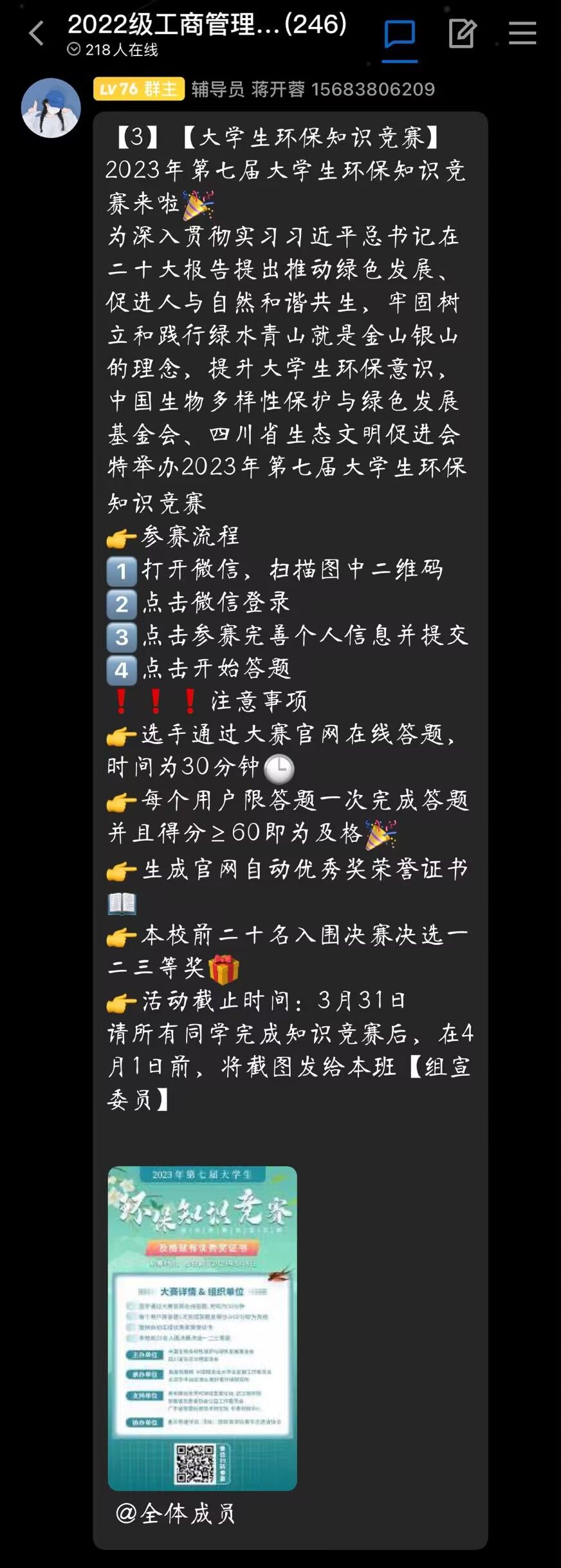Open the environmental contest poster image

[202, 1328]
